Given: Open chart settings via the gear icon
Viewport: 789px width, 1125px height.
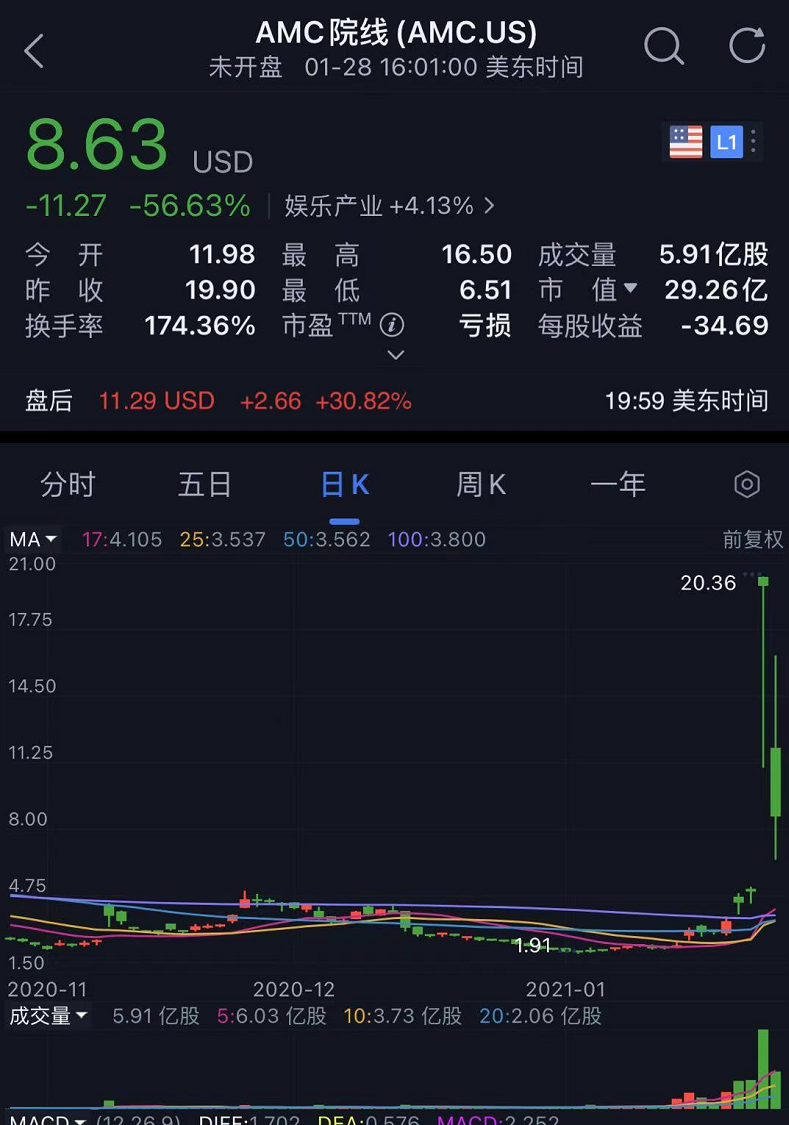Looking at the screenshot, I should (747, 483).
